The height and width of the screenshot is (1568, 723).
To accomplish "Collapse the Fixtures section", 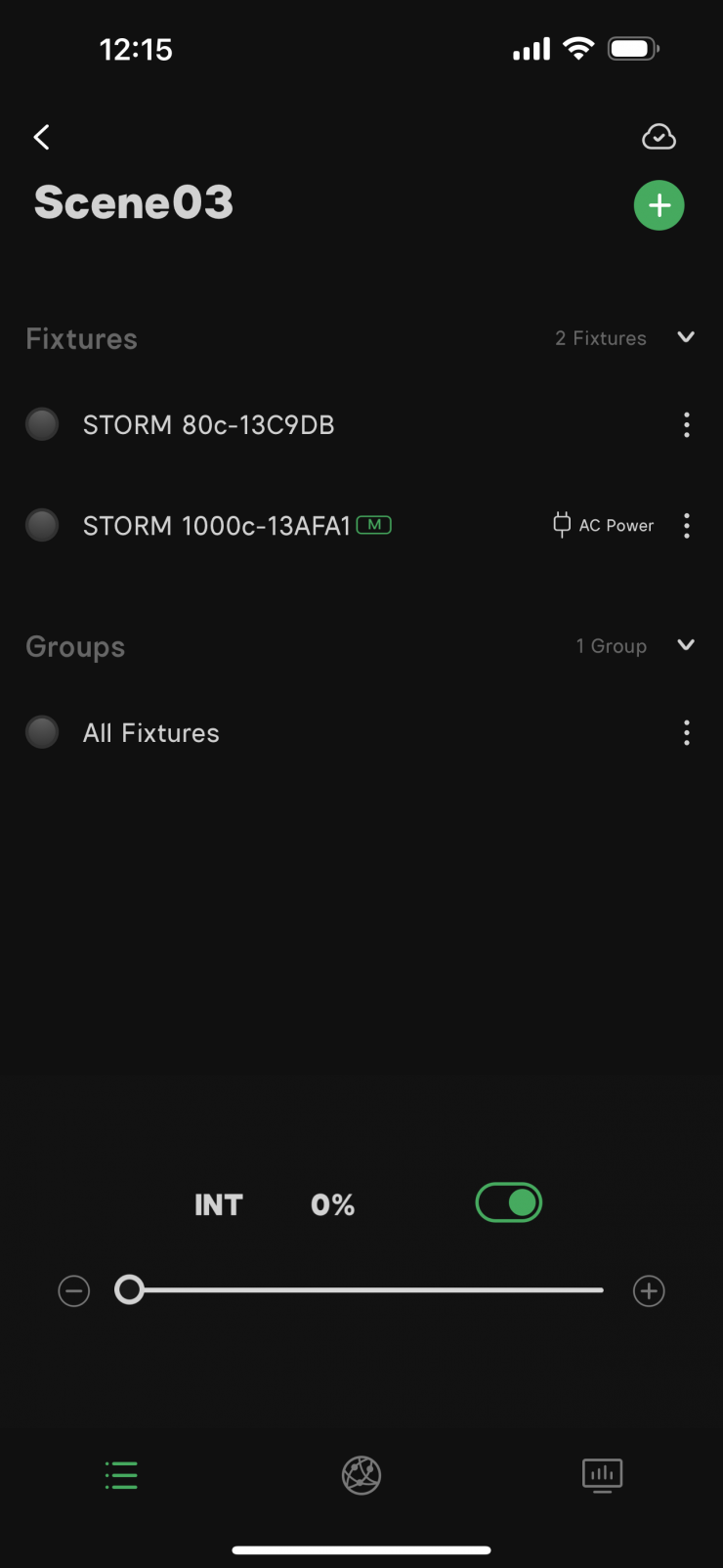I will point(686,337).
